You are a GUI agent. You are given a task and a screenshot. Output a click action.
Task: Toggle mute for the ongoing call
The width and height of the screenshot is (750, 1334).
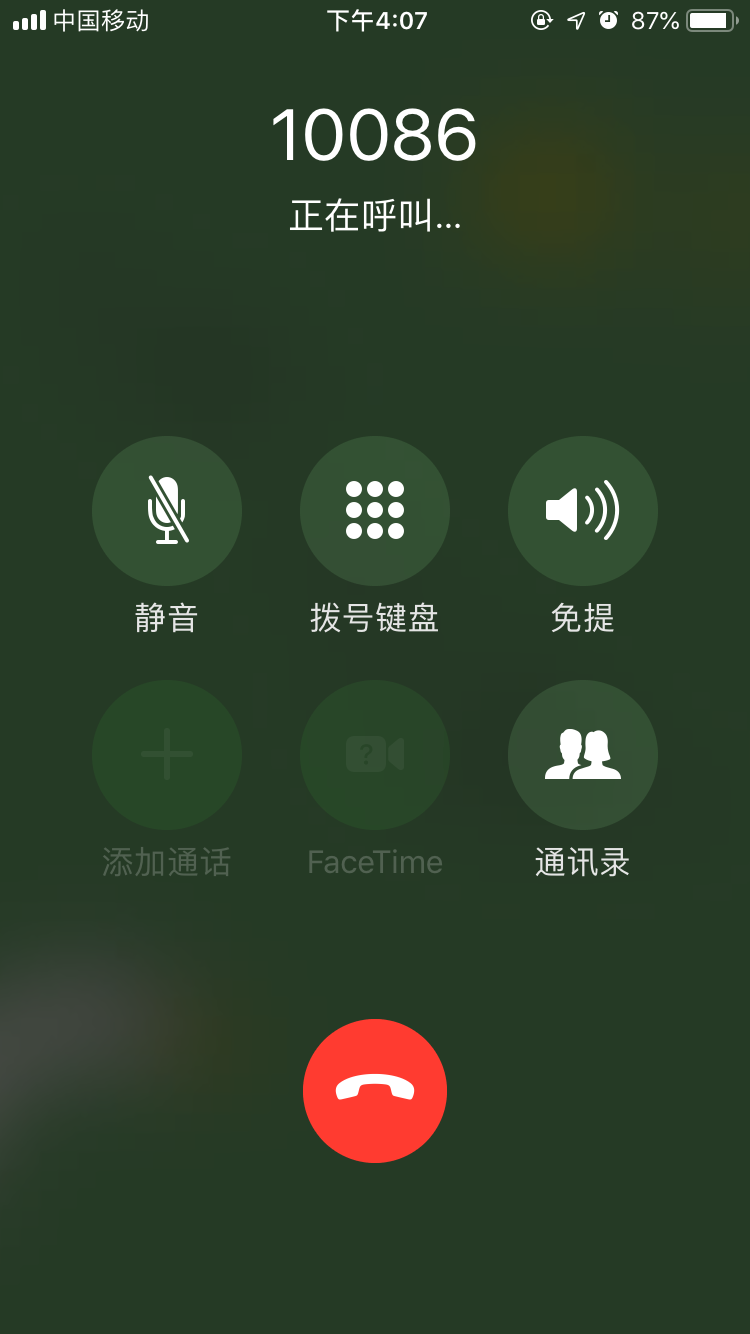(x=167, y=511)
